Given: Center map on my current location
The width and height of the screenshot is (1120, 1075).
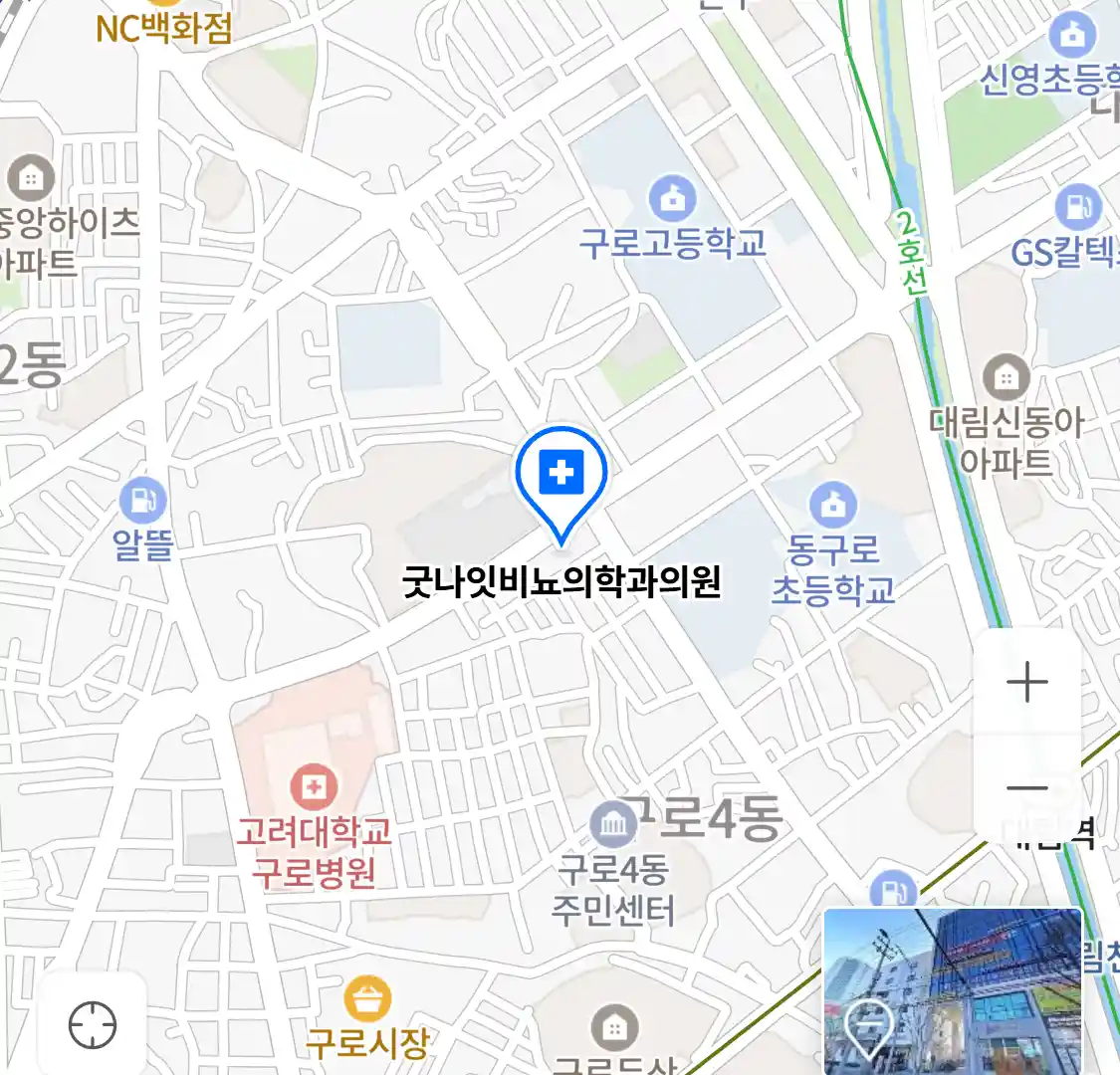Looking at the screenshot, I should coord(93,1024).
